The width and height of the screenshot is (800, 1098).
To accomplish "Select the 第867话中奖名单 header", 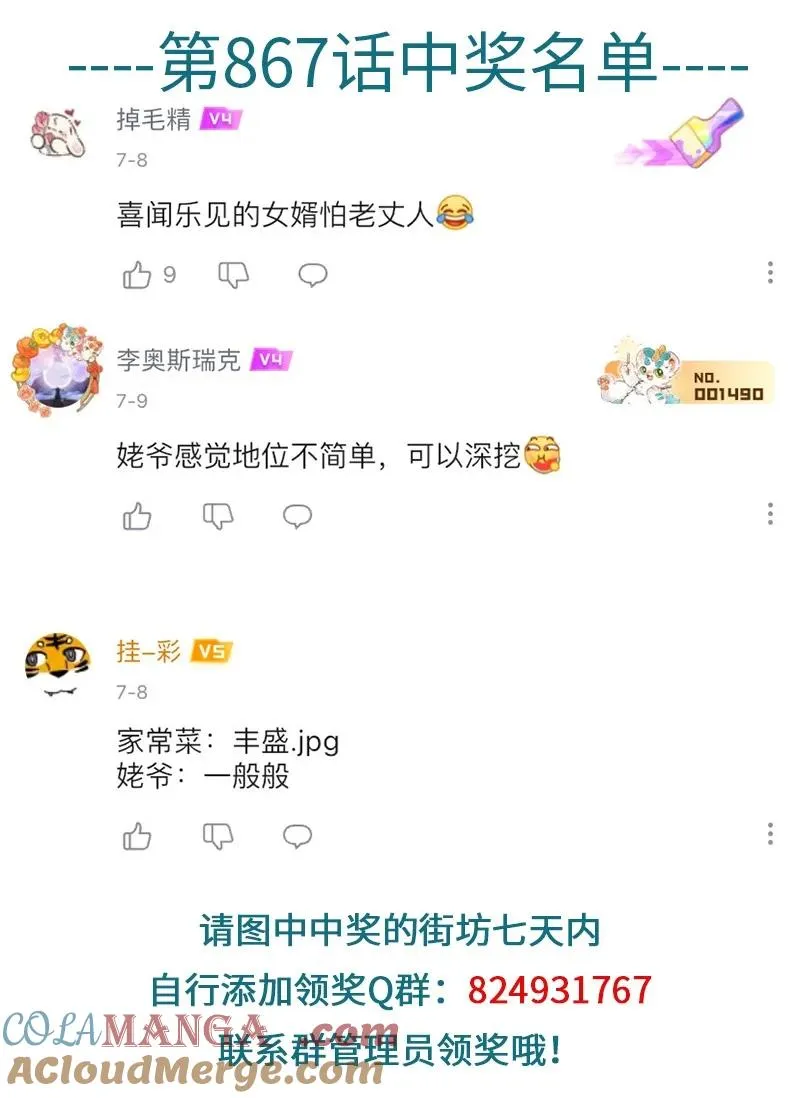I will pyautogui.click(x=400, y=60).
